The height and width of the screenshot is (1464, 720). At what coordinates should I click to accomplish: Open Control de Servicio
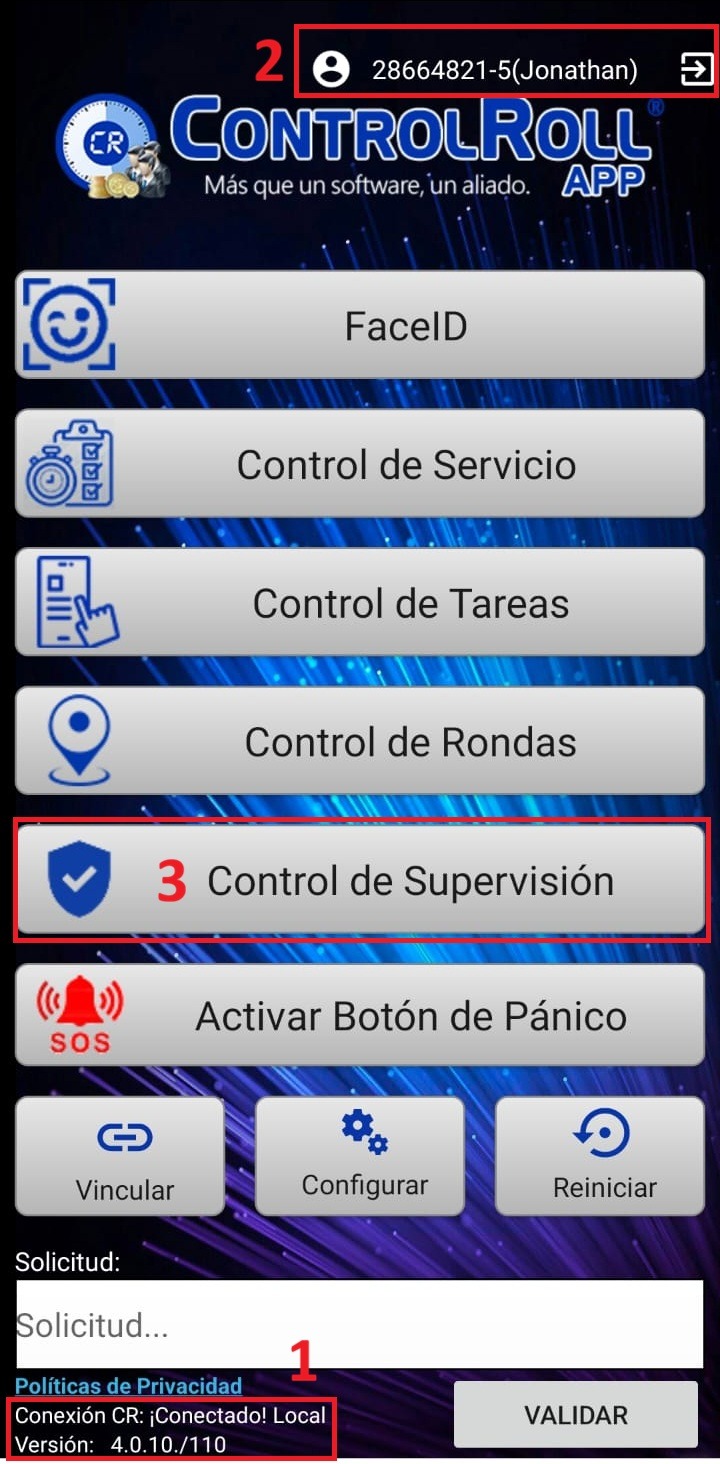point(360,465)
